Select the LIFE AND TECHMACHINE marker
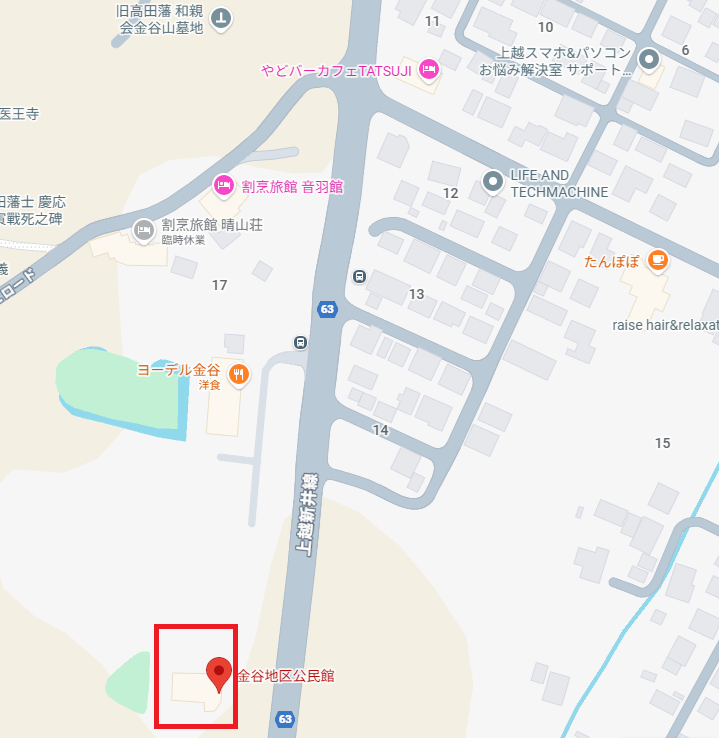This screenshot has width=719, height=738. (492, 181)
